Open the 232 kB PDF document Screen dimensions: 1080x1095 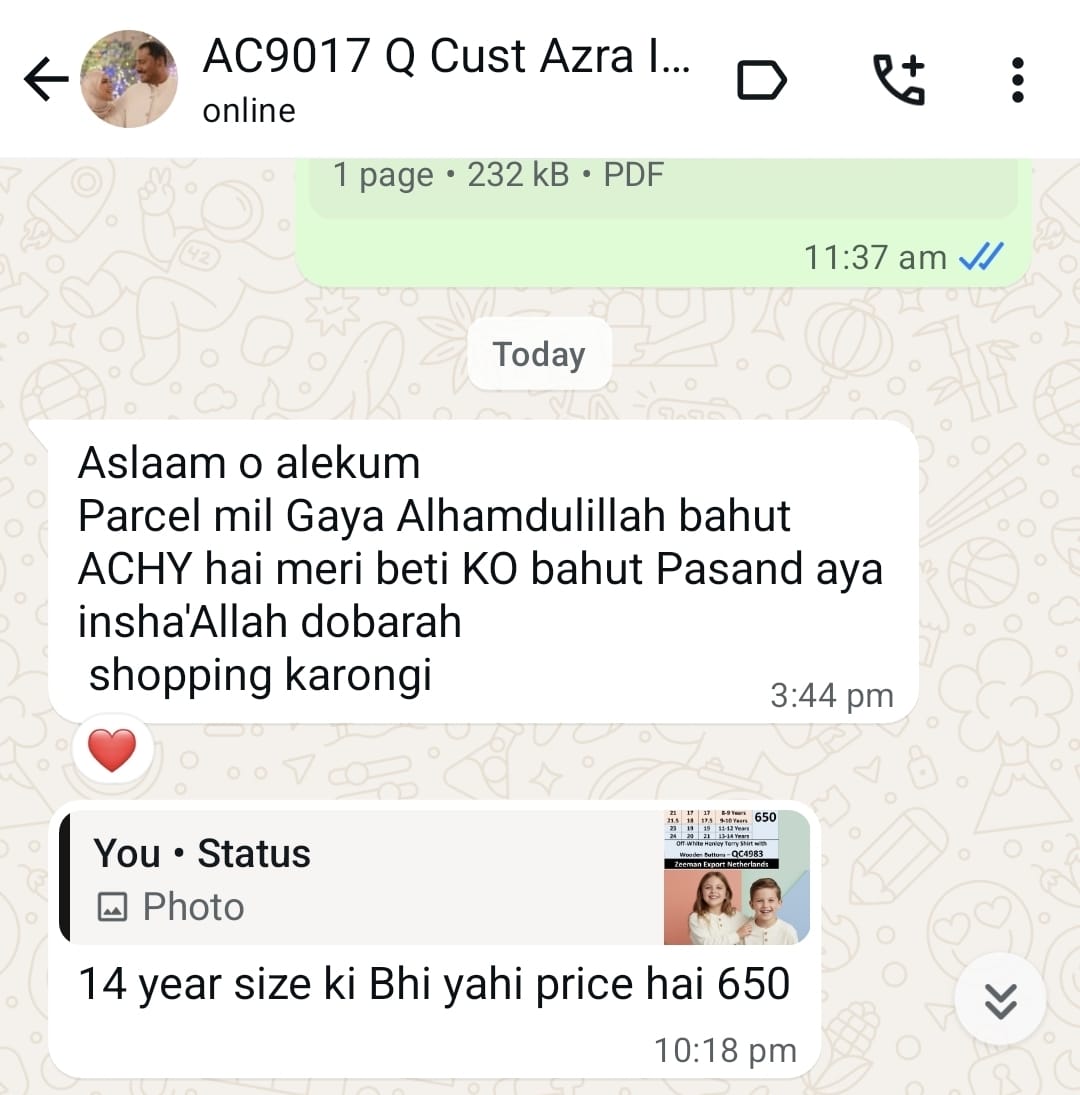[x=660, y=185]
